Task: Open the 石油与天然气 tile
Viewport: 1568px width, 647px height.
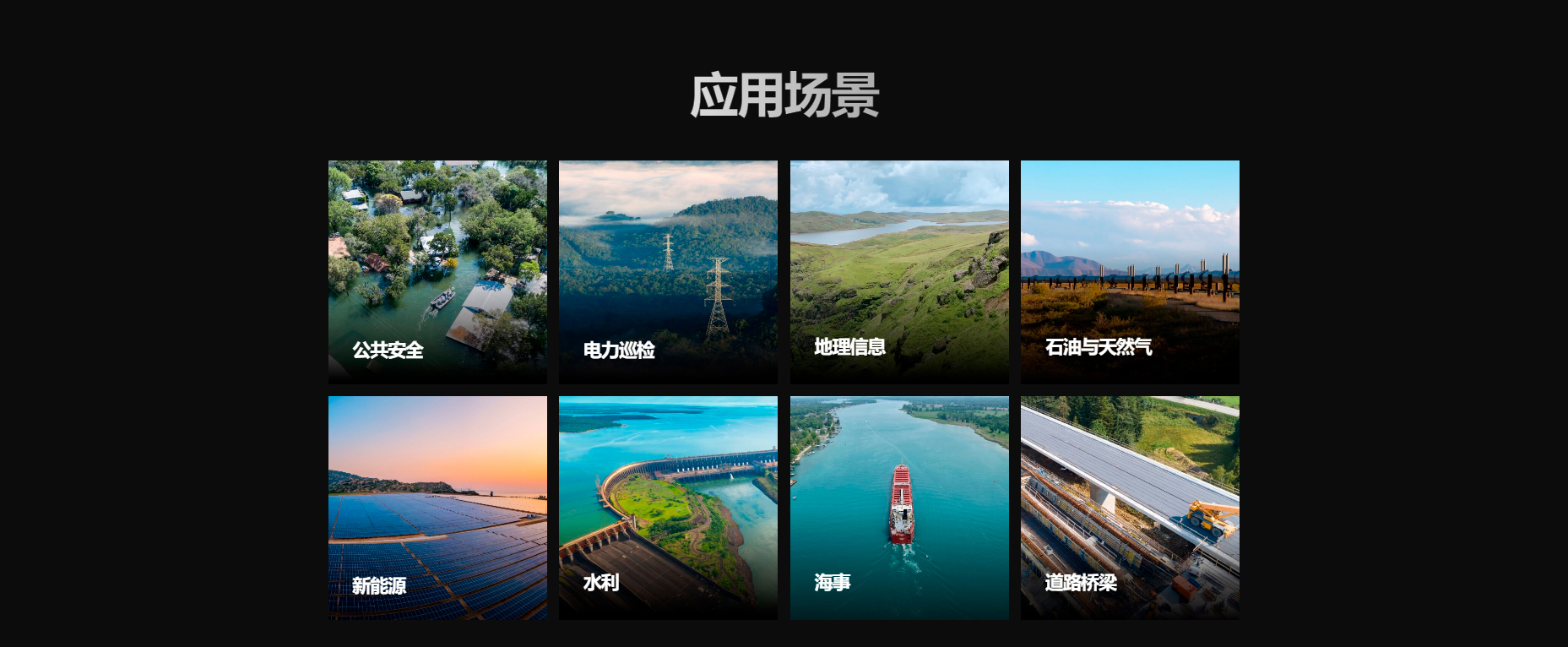Action: (1130, 272)
